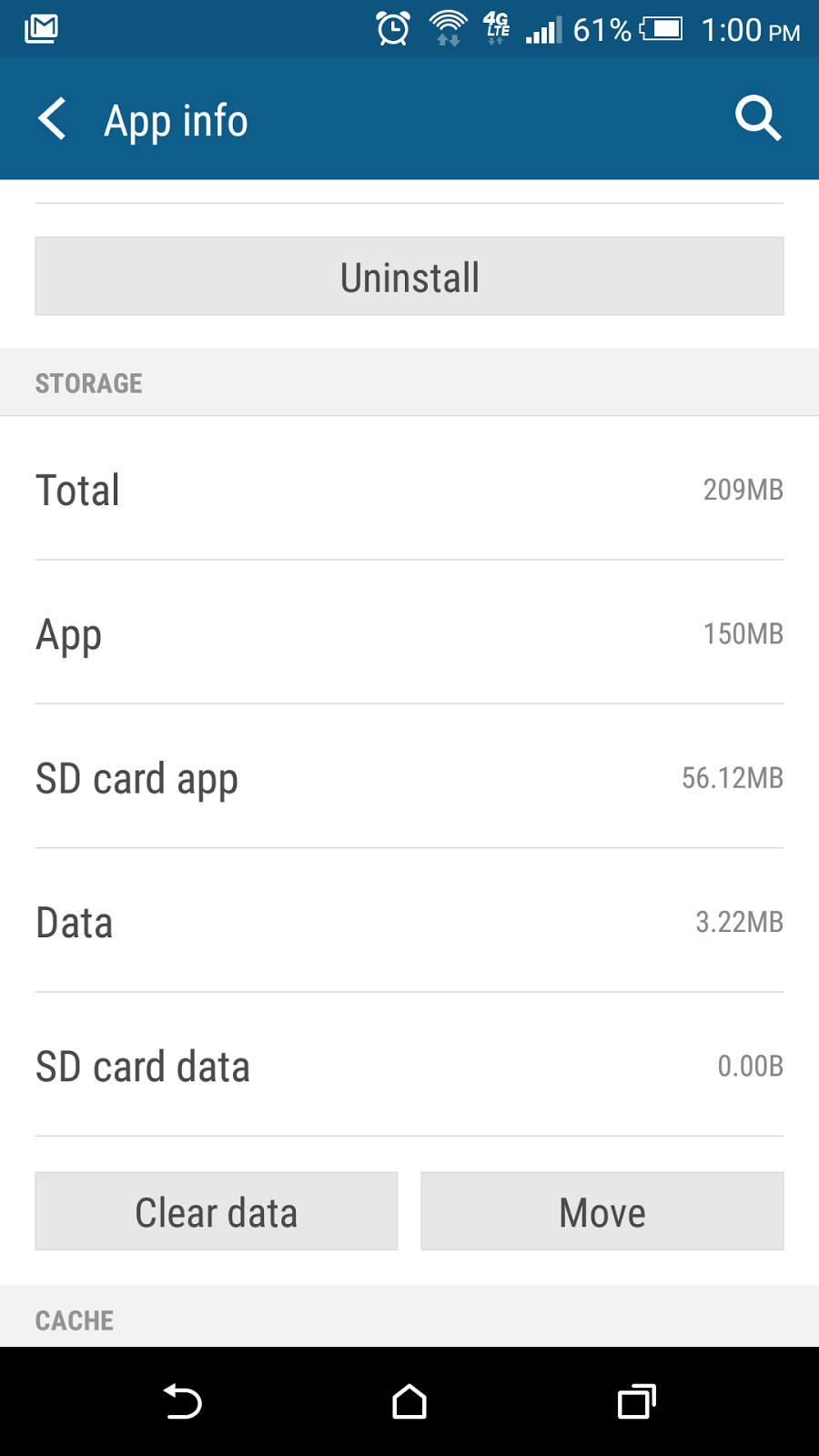
Task: Uninstall this app
Action: [x=409, y=277]
